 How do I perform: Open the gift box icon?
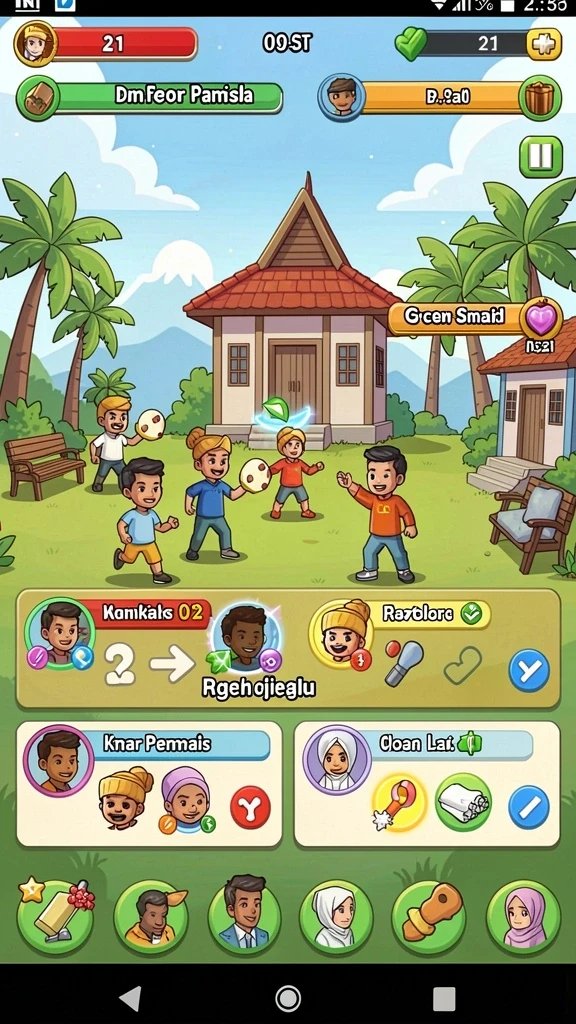(539, 98)
